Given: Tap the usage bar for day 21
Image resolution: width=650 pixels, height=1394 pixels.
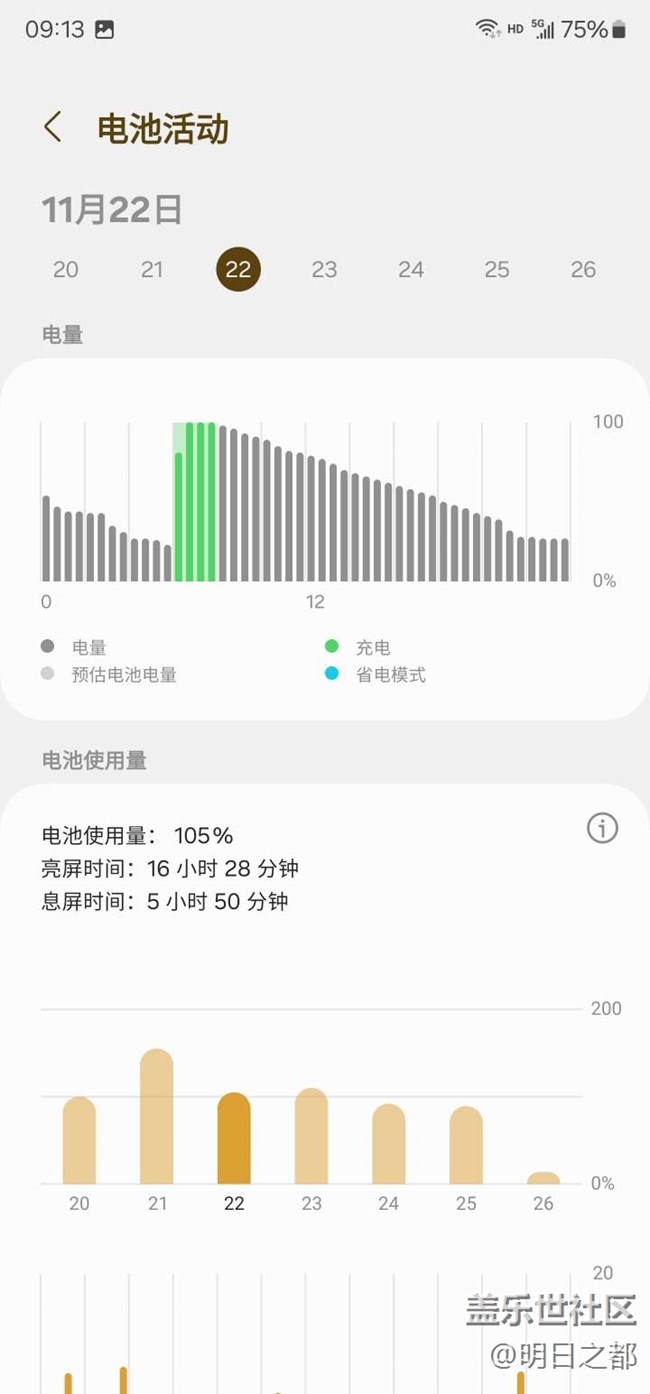Looking at the screenshot, I should click(x=157, y=1116).
